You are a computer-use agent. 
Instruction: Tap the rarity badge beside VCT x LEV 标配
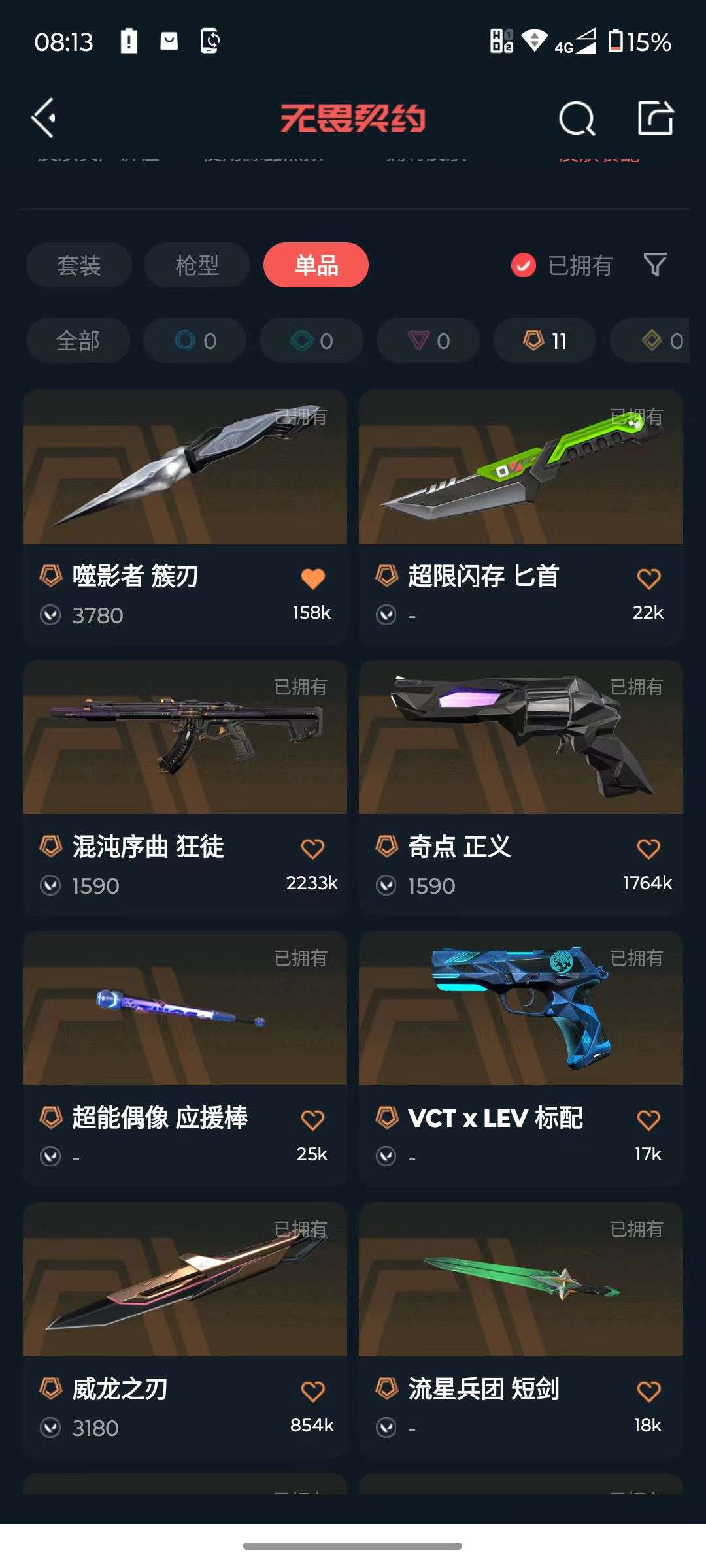(387, 1119)
